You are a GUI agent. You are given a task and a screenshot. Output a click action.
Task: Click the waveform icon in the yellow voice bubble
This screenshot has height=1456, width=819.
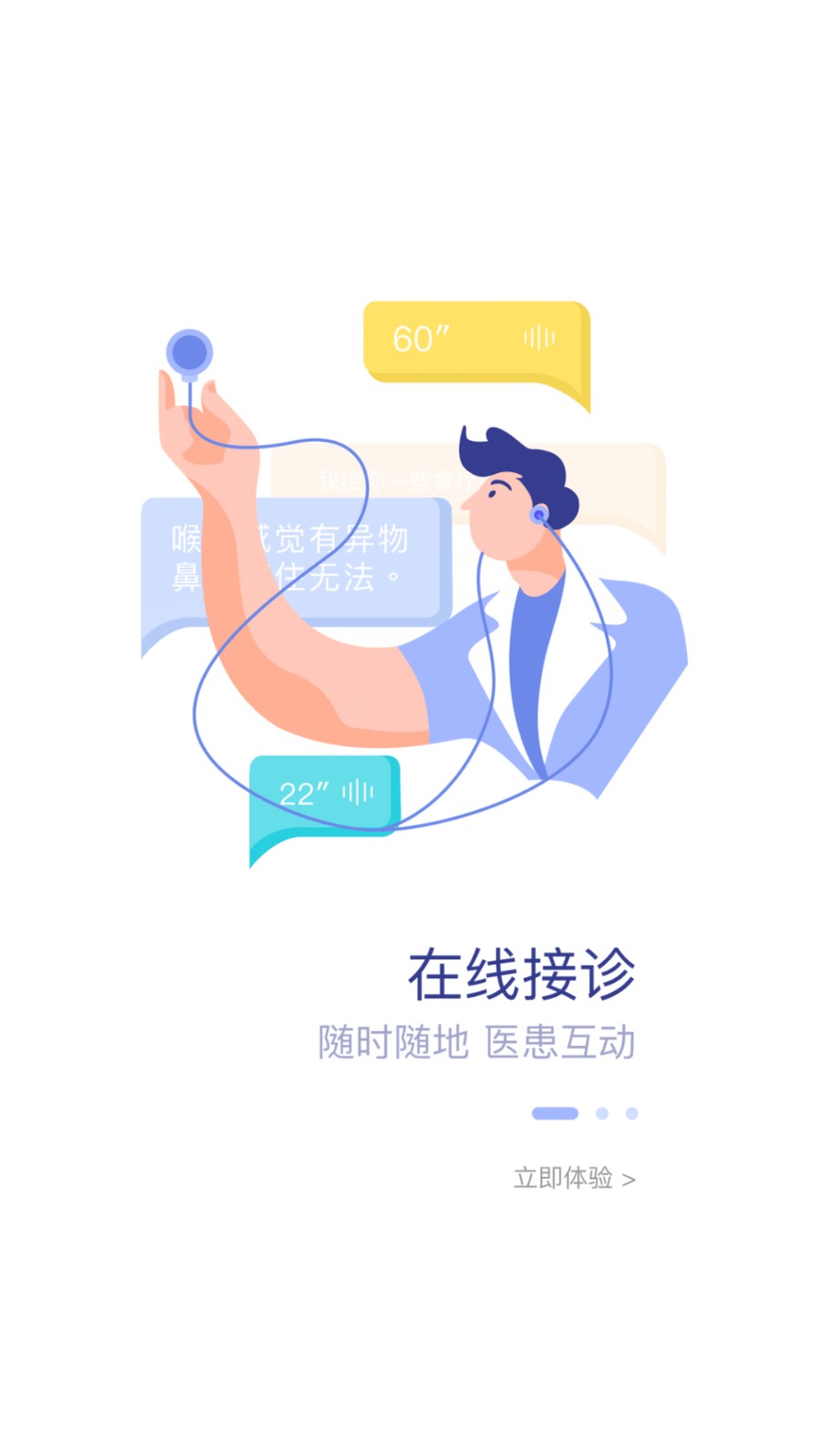pos(541,338)
